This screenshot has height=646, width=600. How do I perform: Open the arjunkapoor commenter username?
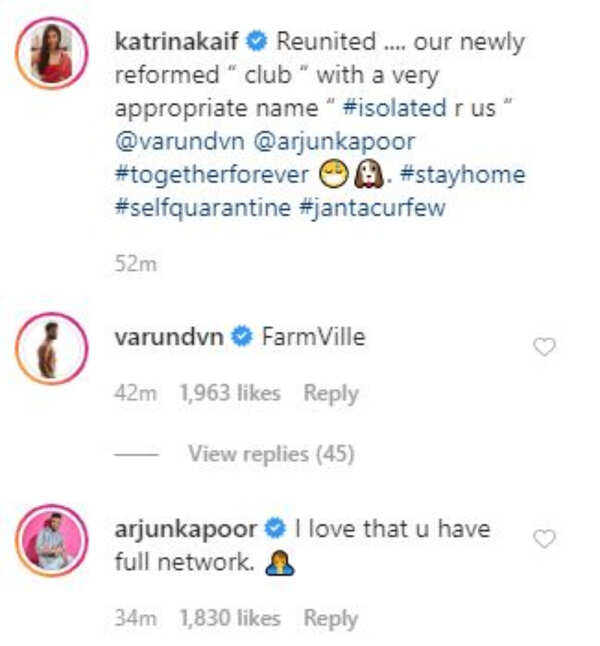187,529
